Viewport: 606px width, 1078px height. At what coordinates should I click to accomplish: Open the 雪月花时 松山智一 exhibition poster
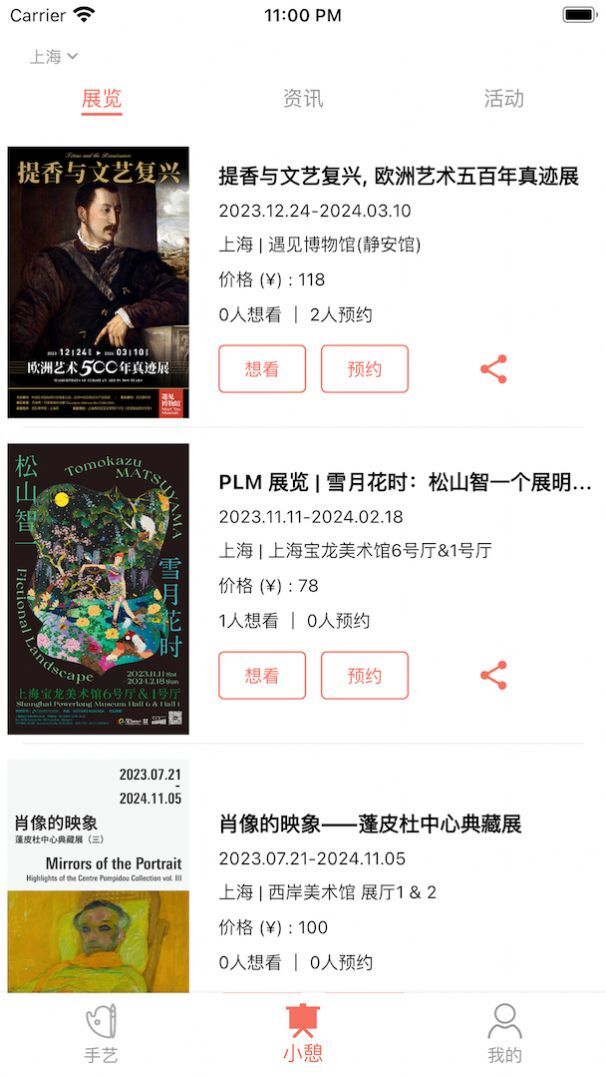98,589
